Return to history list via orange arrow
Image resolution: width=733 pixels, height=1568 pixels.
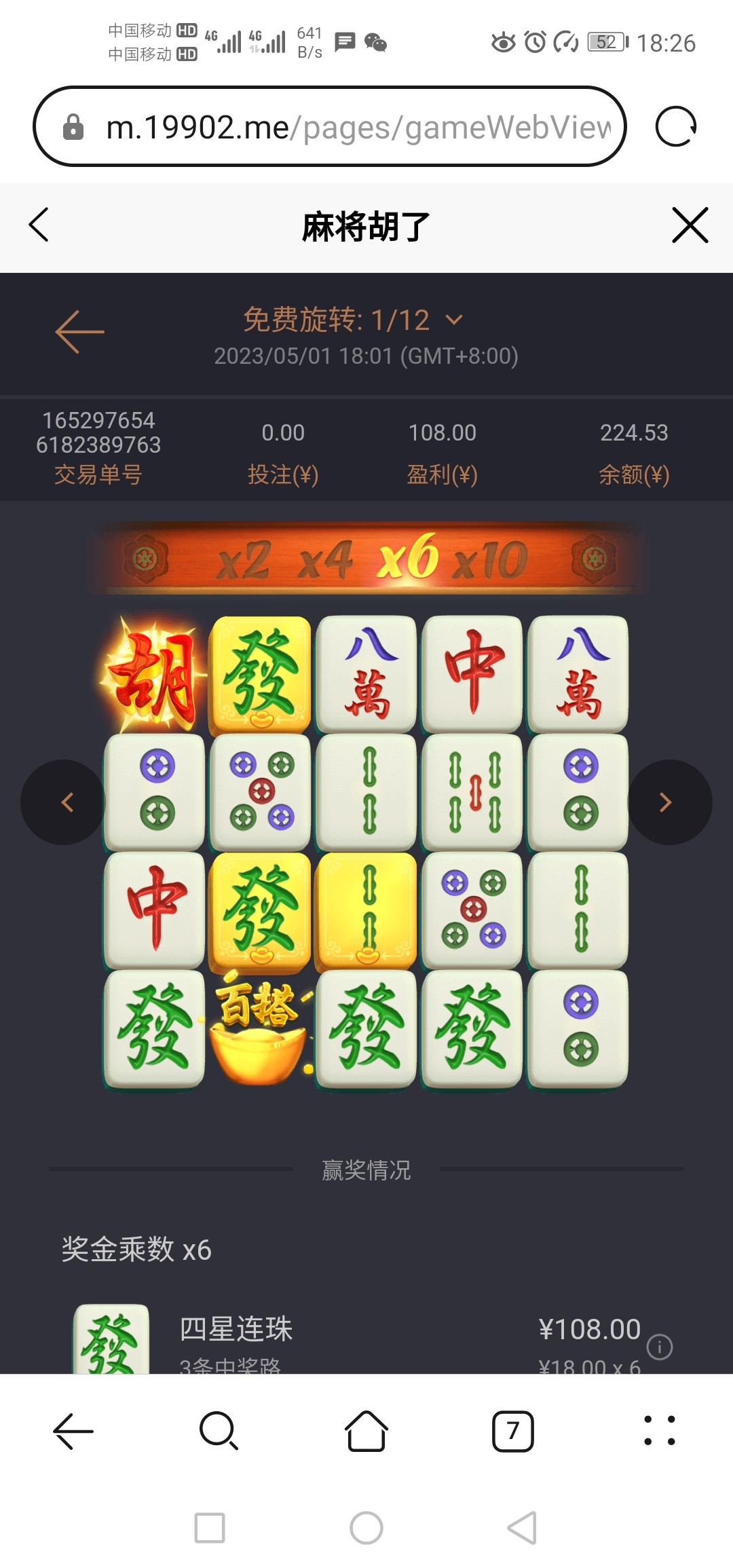[79, 332]
